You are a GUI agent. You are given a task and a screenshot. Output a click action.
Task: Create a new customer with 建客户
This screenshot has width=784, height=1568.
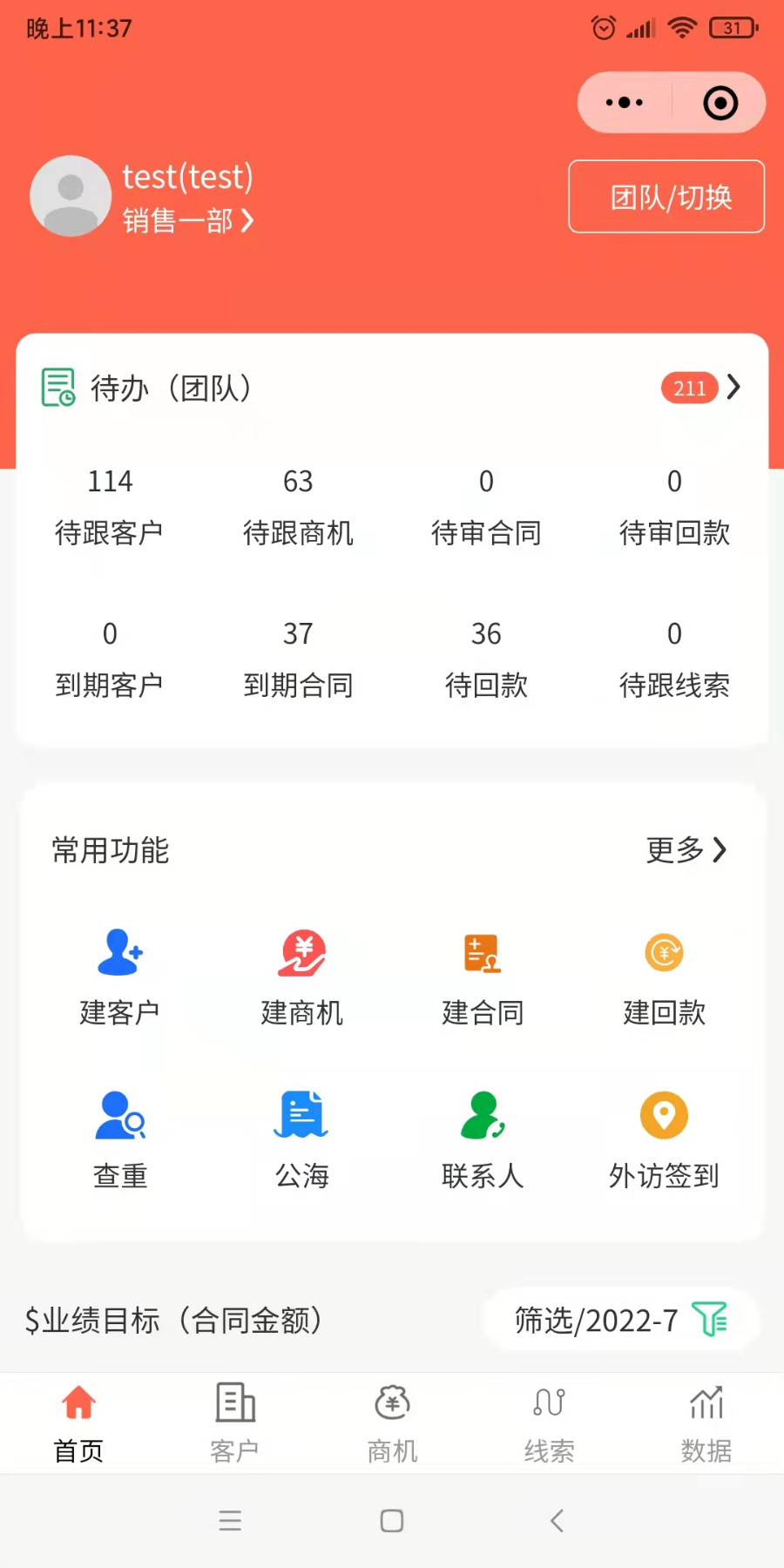[x=120, y=977]
